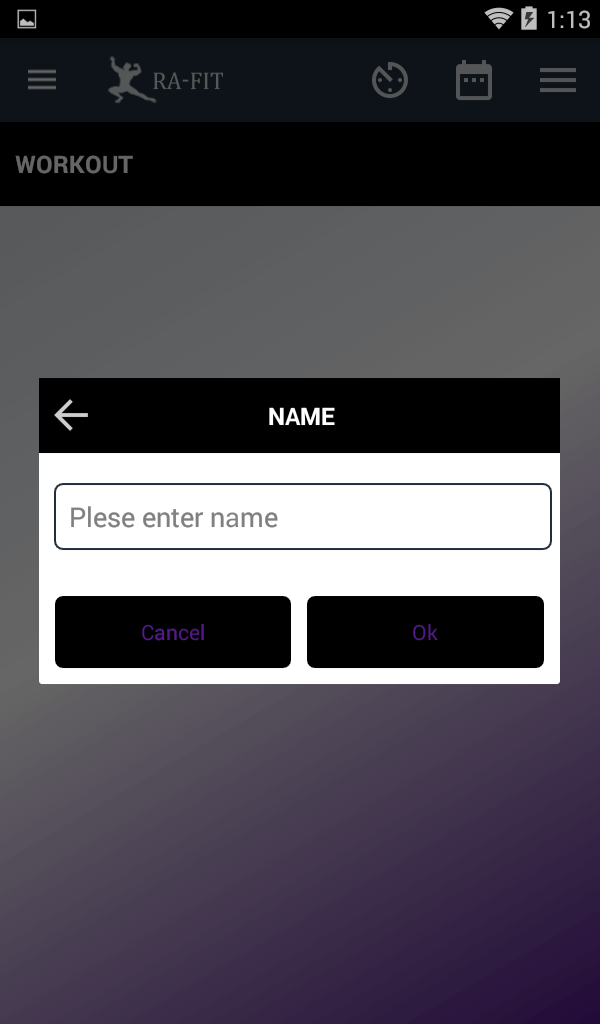Confirm the name with Ok

tap(425, 632)
